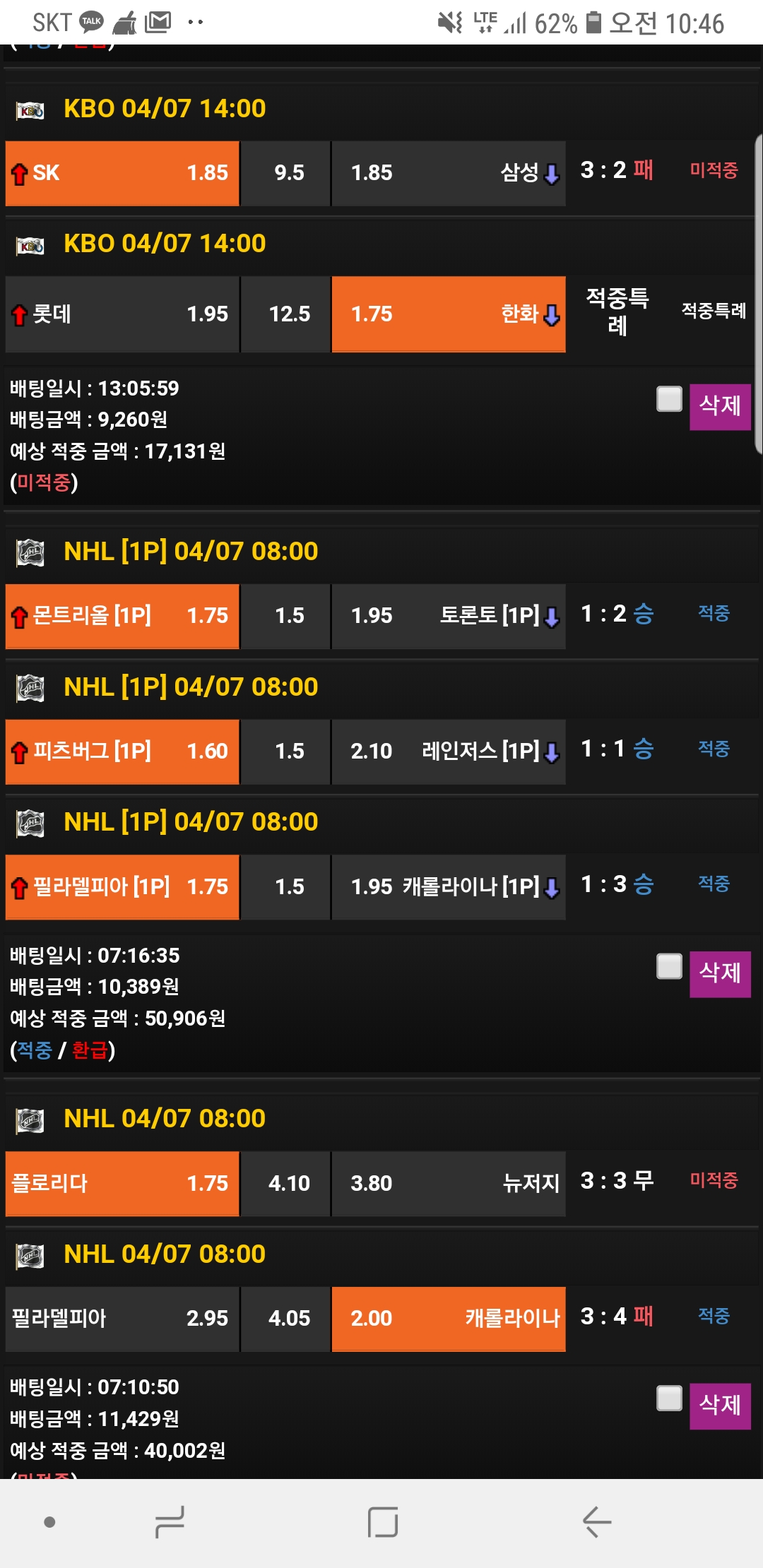Go back using the navigation bar arrow
Image resolution: width=763 pixels, height=1568 pixels.
[x=597, y=1521]
